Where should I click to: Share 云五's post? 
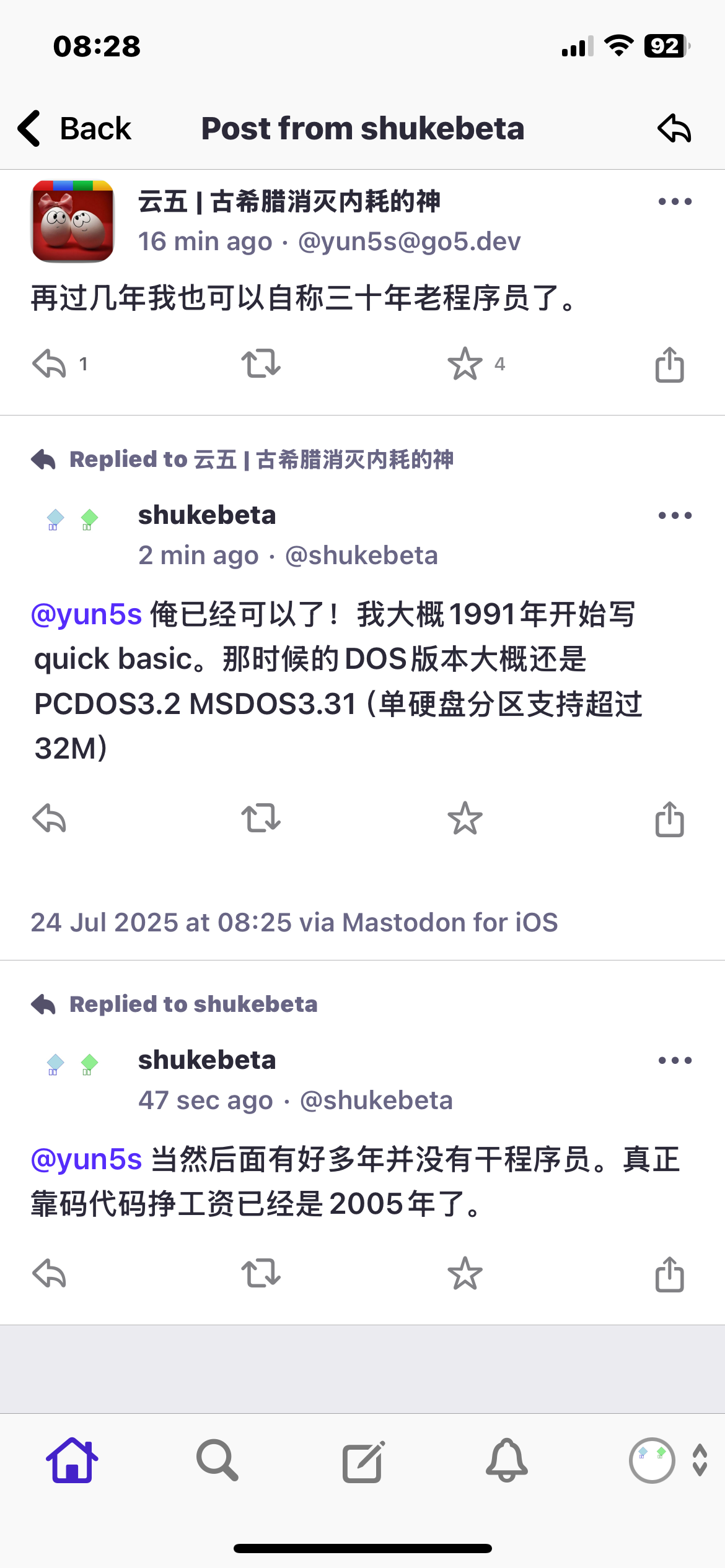coord(669,364)
